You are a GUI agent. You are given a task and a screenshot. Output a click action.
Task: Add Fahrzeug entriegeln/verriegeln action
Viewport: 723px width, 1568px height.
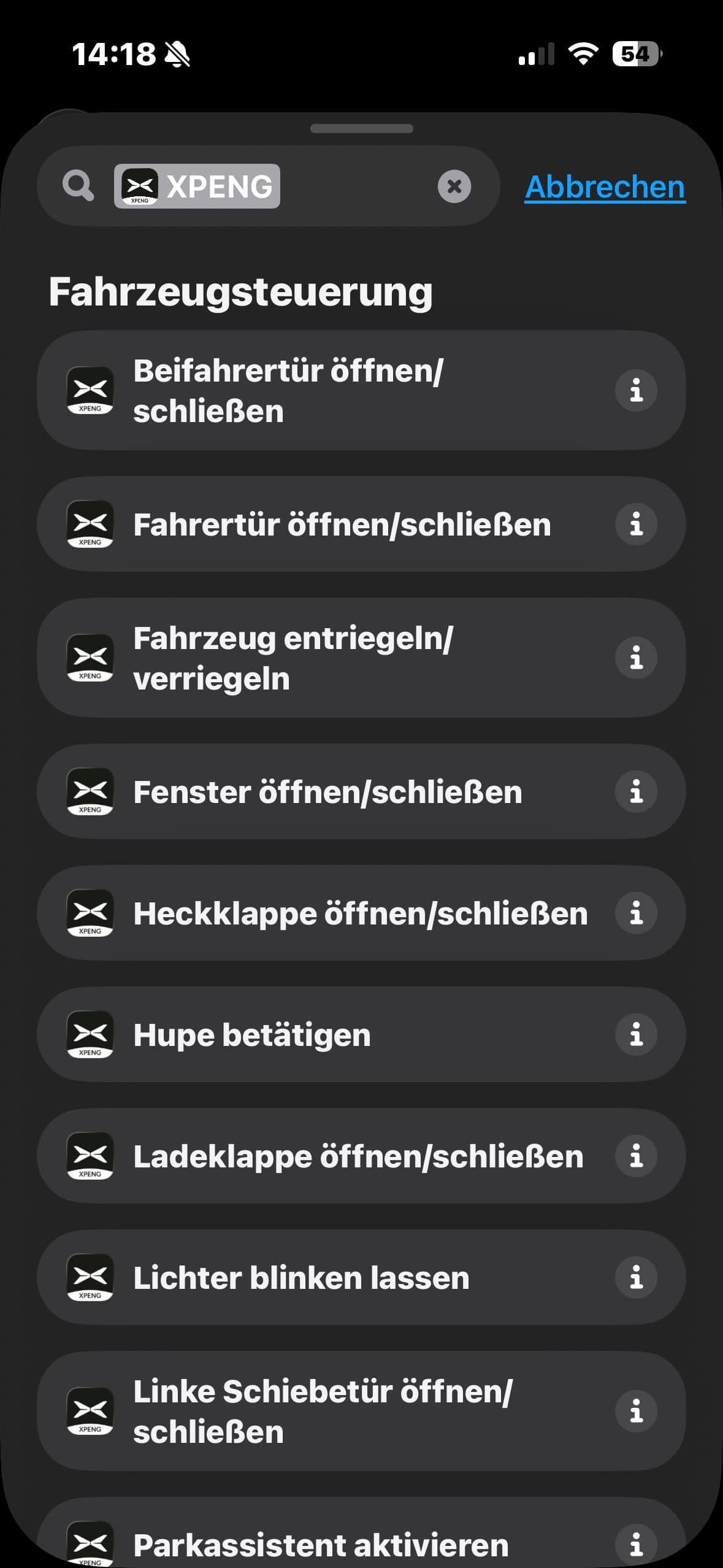[319, 658]
